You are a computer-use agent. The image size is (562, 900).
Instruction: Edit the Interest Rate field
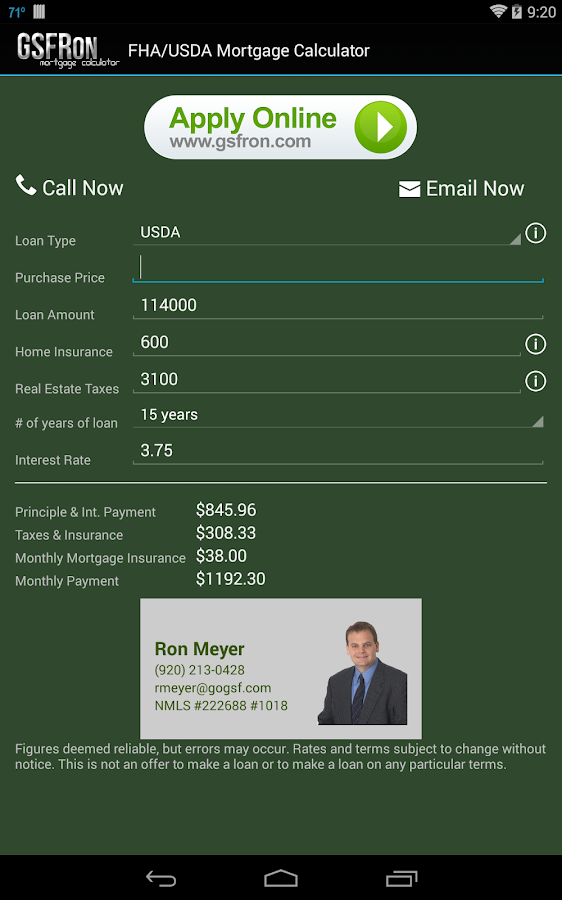pos(338,451)
